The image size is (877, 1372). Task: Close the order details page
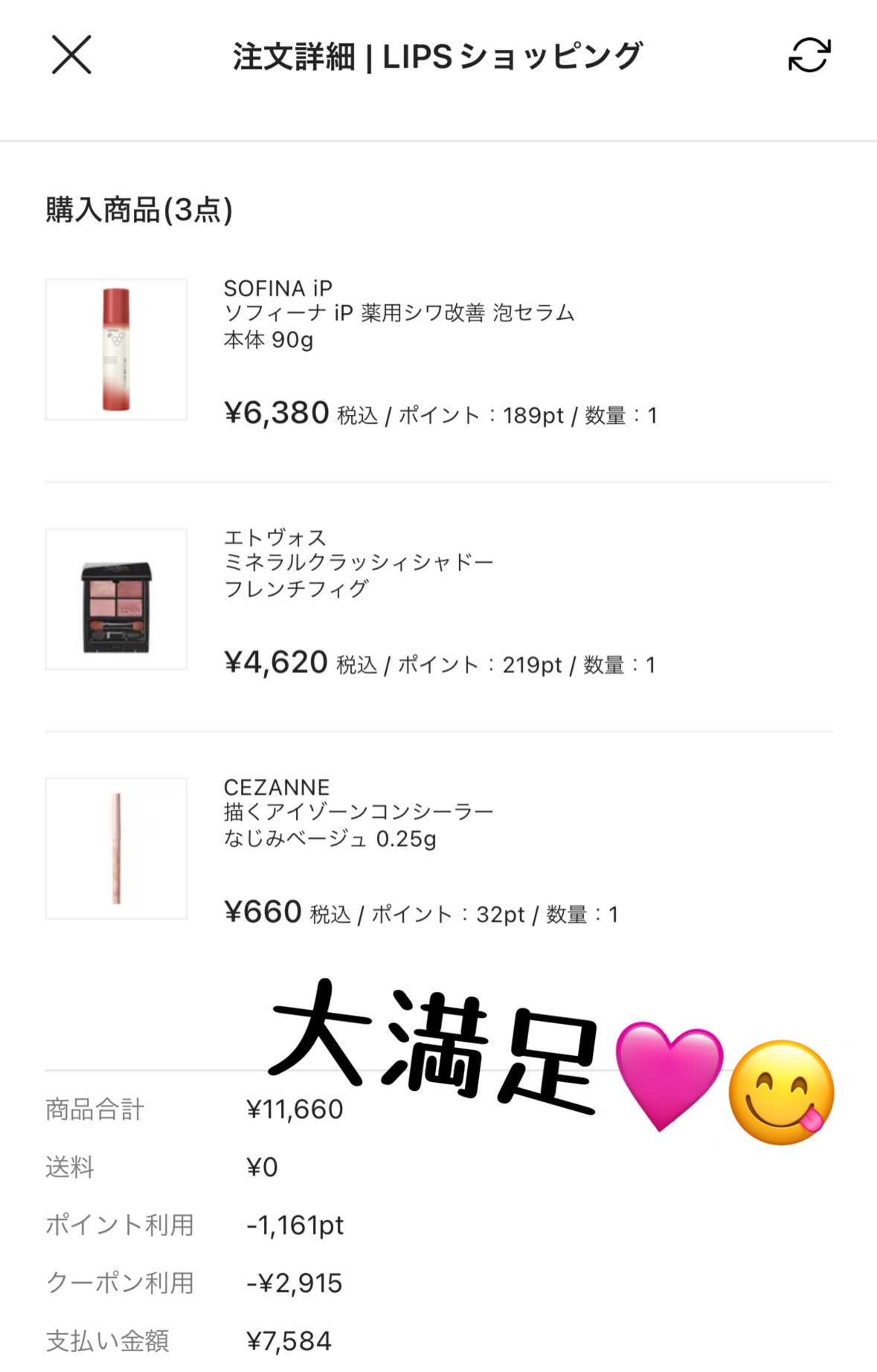[71, 55]
